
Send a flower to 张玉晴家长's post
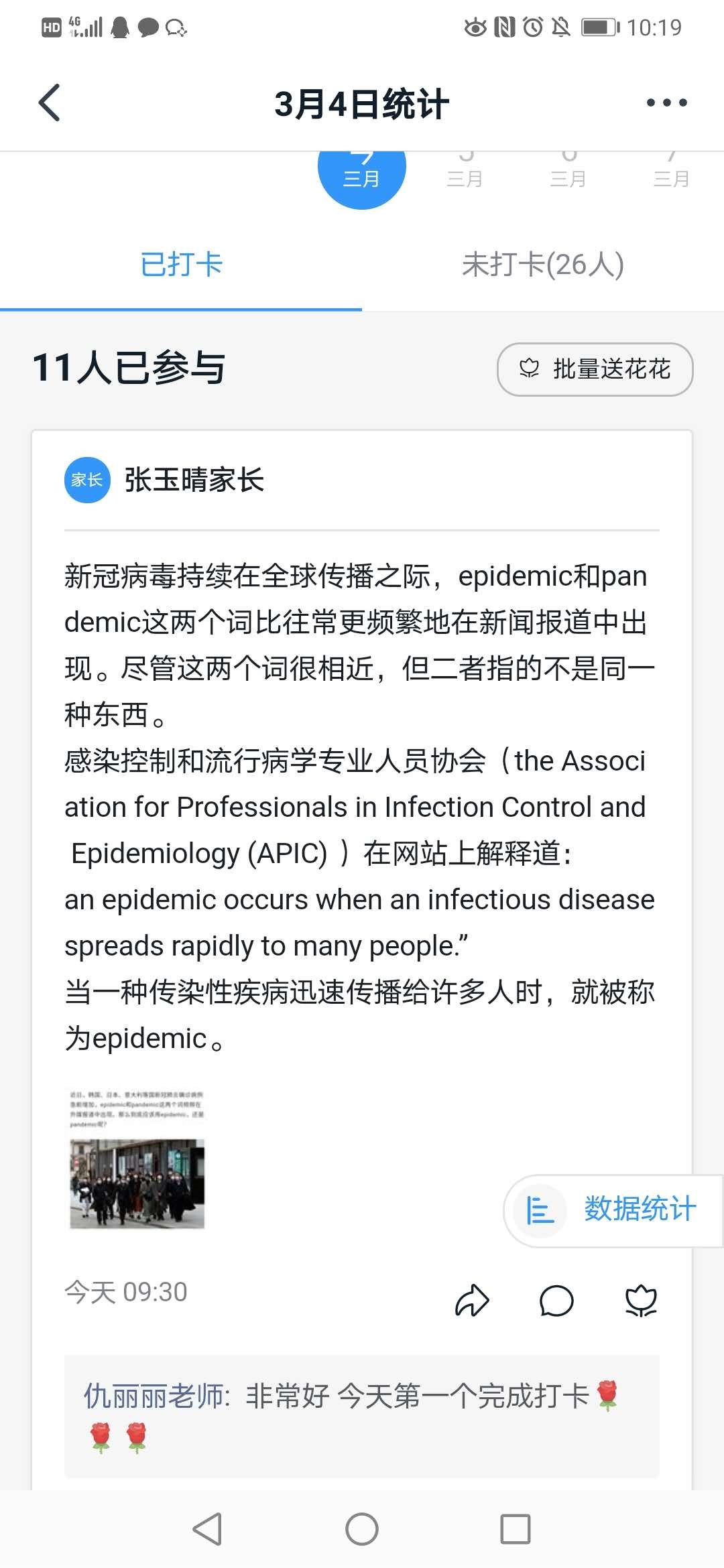click(641, 1301)
